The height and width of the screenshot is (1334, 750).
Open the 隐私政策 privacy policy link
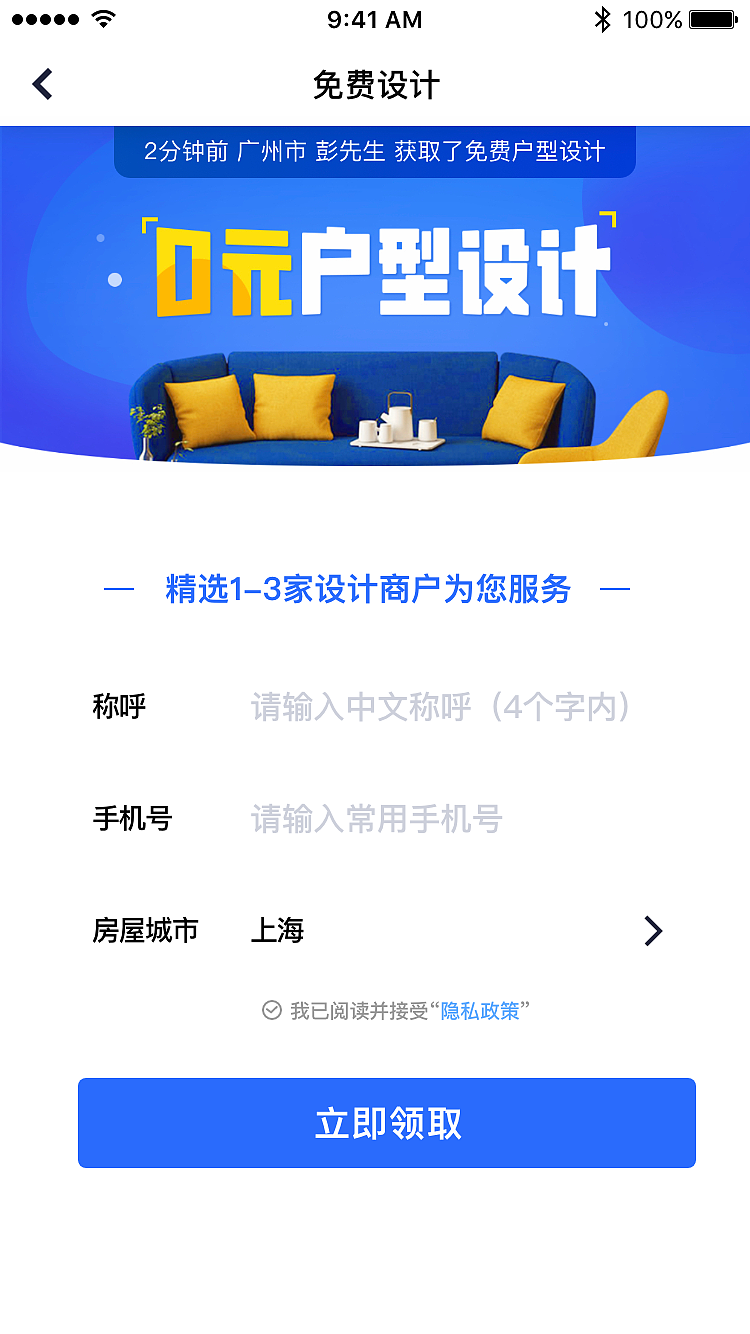tap(480, 1011)
